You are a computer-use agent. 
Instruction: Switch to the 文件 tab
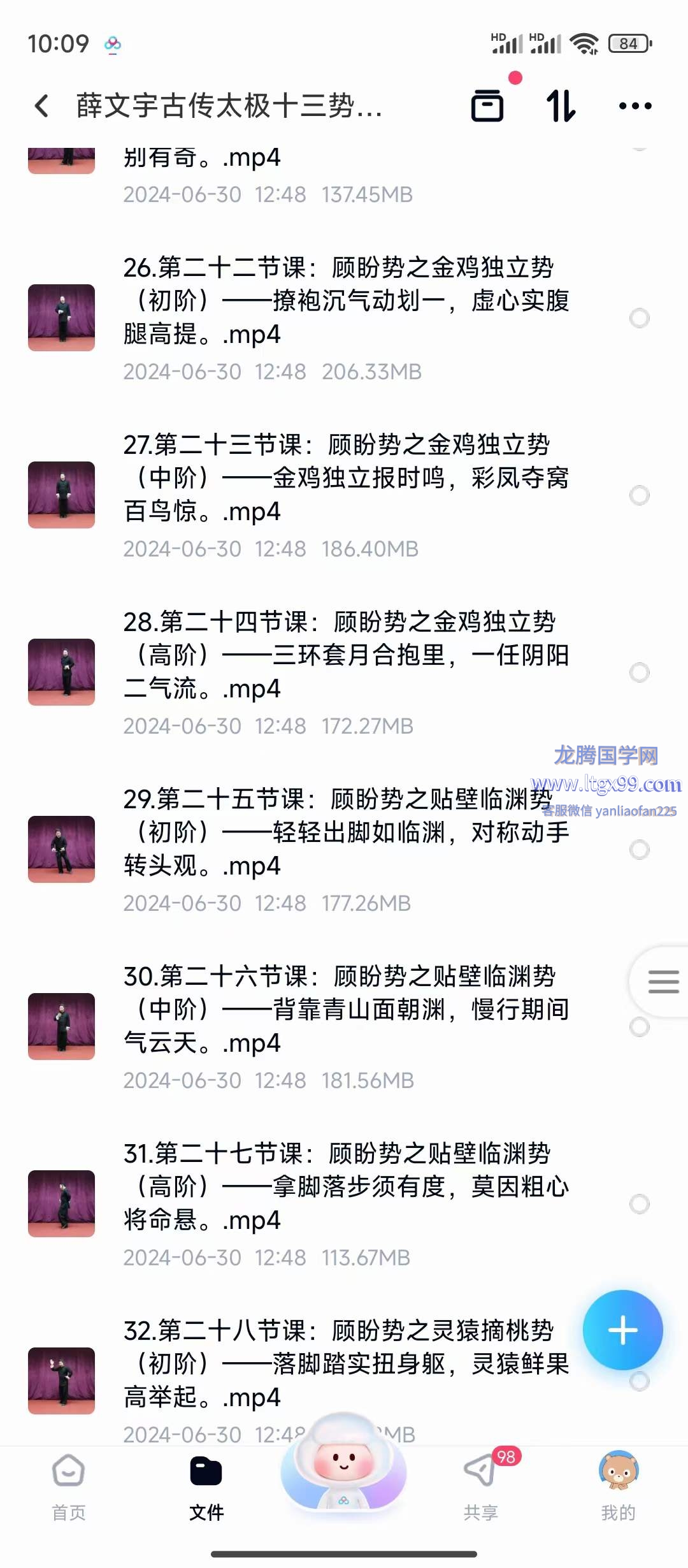(x=206, y=1486)
